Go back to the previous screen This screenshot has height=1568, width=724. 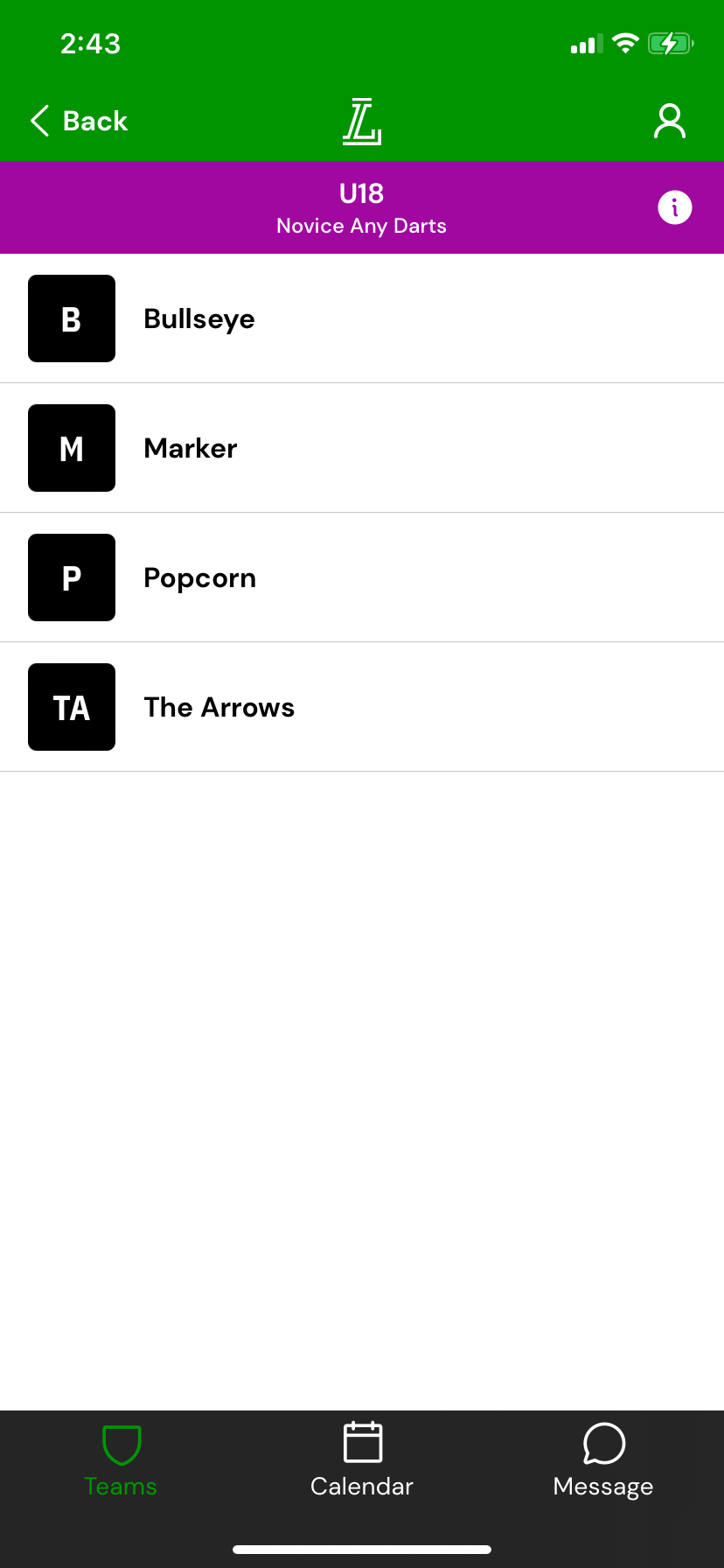pos(80,121)
